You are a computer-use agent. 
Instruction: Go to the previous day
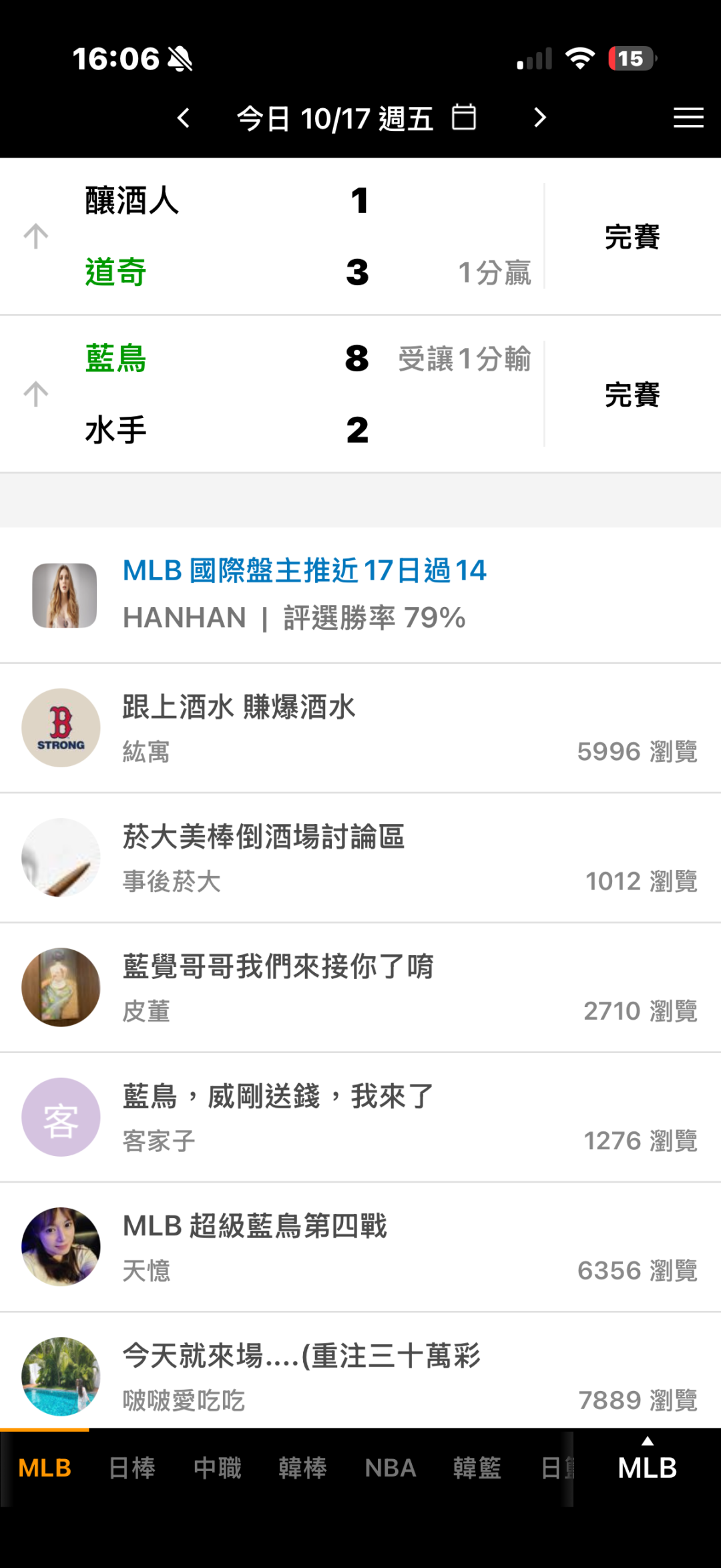click(x=184, y=118)
